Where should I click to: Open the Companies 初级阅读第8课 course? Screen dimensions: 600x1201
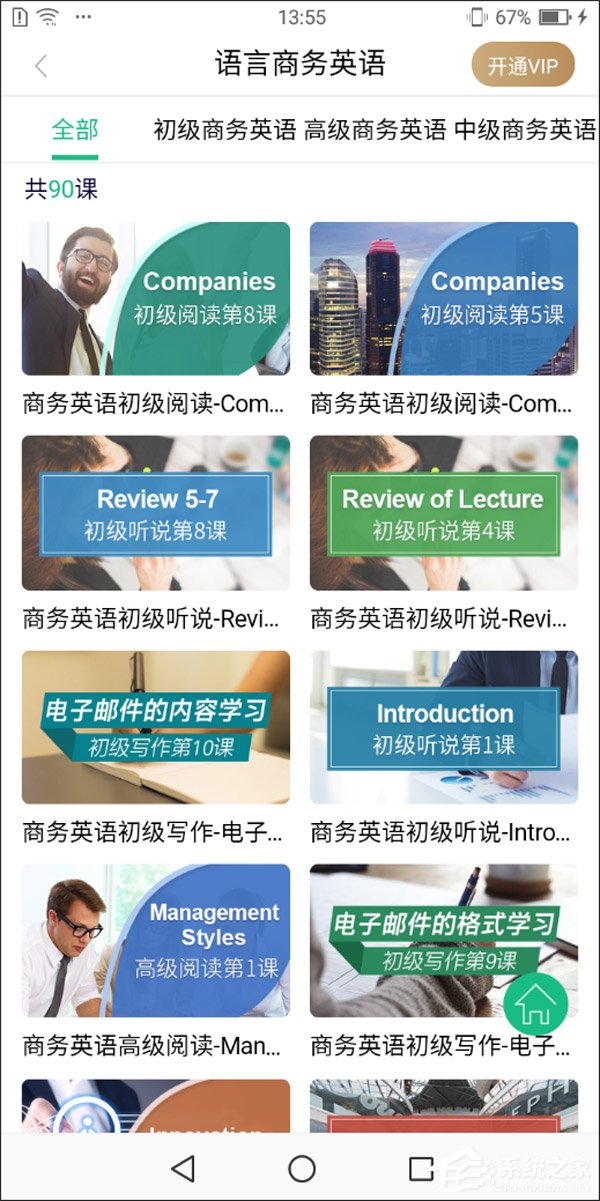tap(156, 299)
